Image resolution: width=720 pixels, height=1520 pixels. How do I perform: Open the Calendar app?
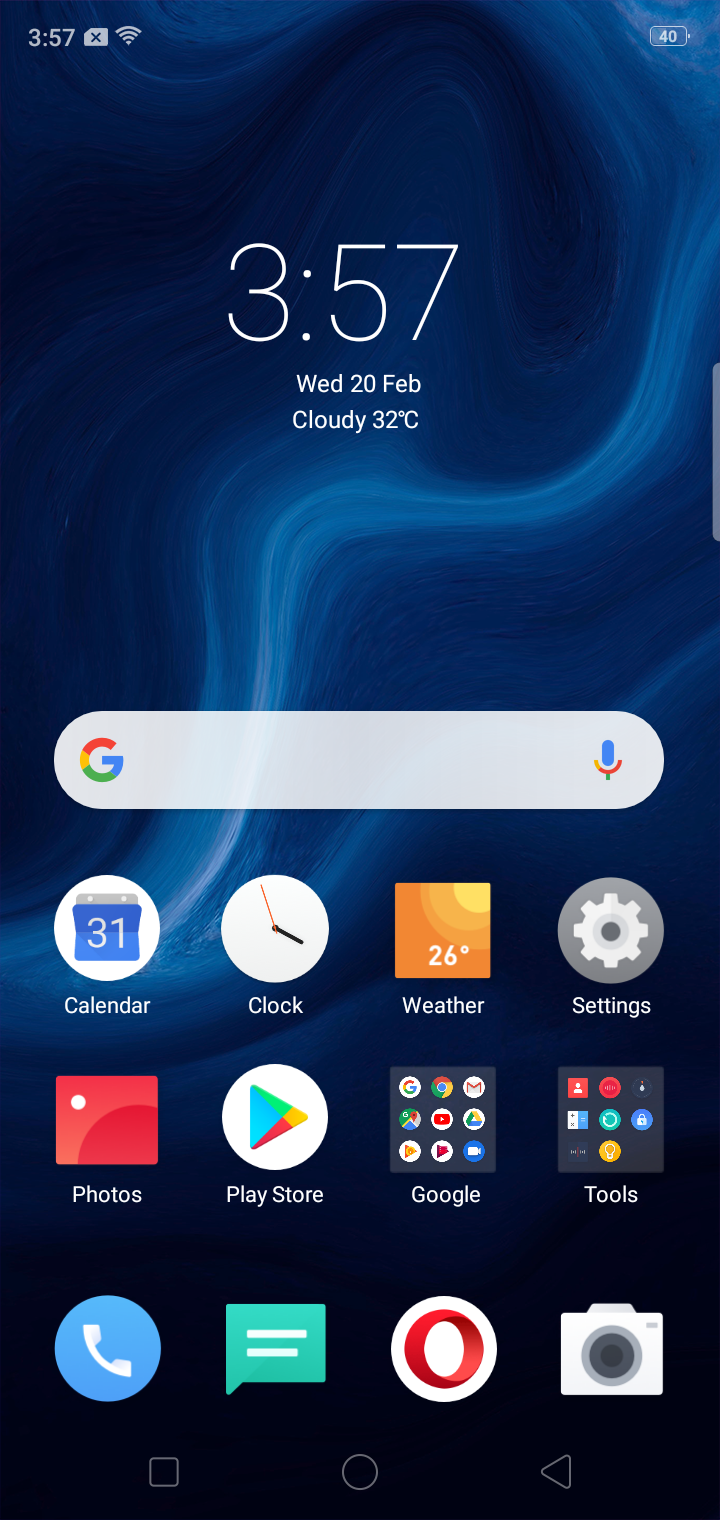tap(107, 930)
